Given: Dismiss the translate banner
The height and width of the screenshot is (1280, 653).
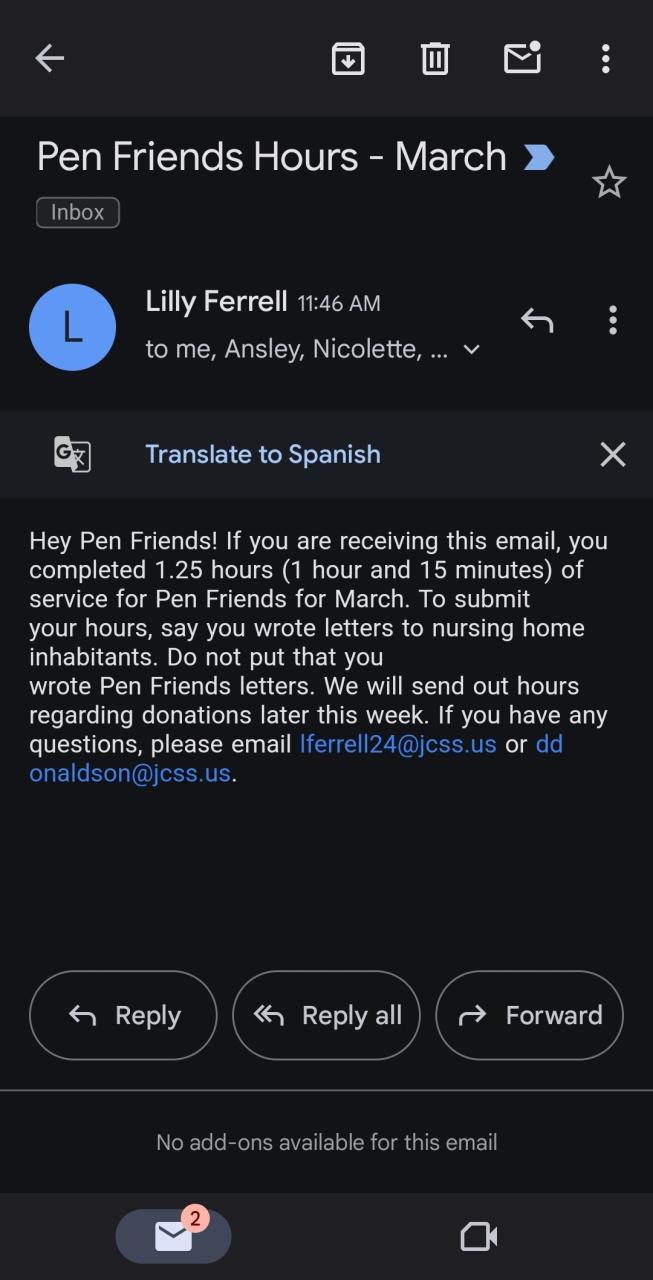Looking at the screenshot, I should (612, 454).
